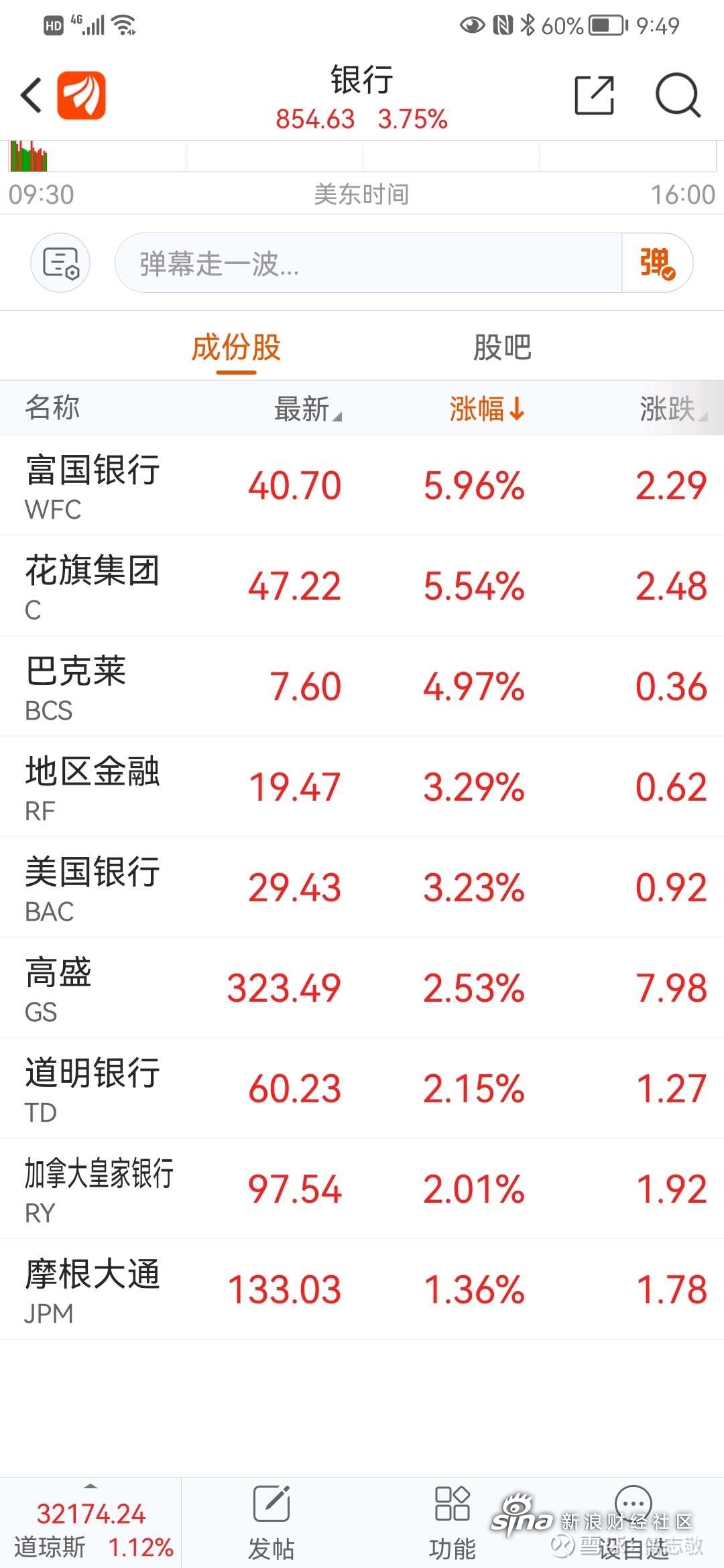Open 富国银行 WFC stock details
Image resolution: width=724 pixels, height=1568 pixels.
362,485
